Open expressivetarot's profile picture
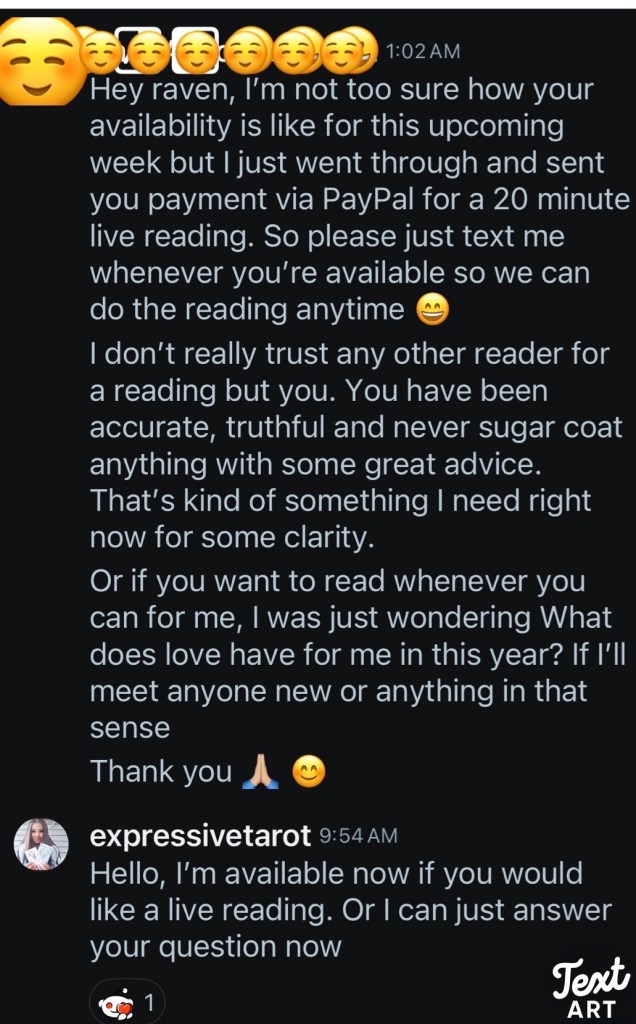The image size is (636, 1024). [x=41, y=844]
